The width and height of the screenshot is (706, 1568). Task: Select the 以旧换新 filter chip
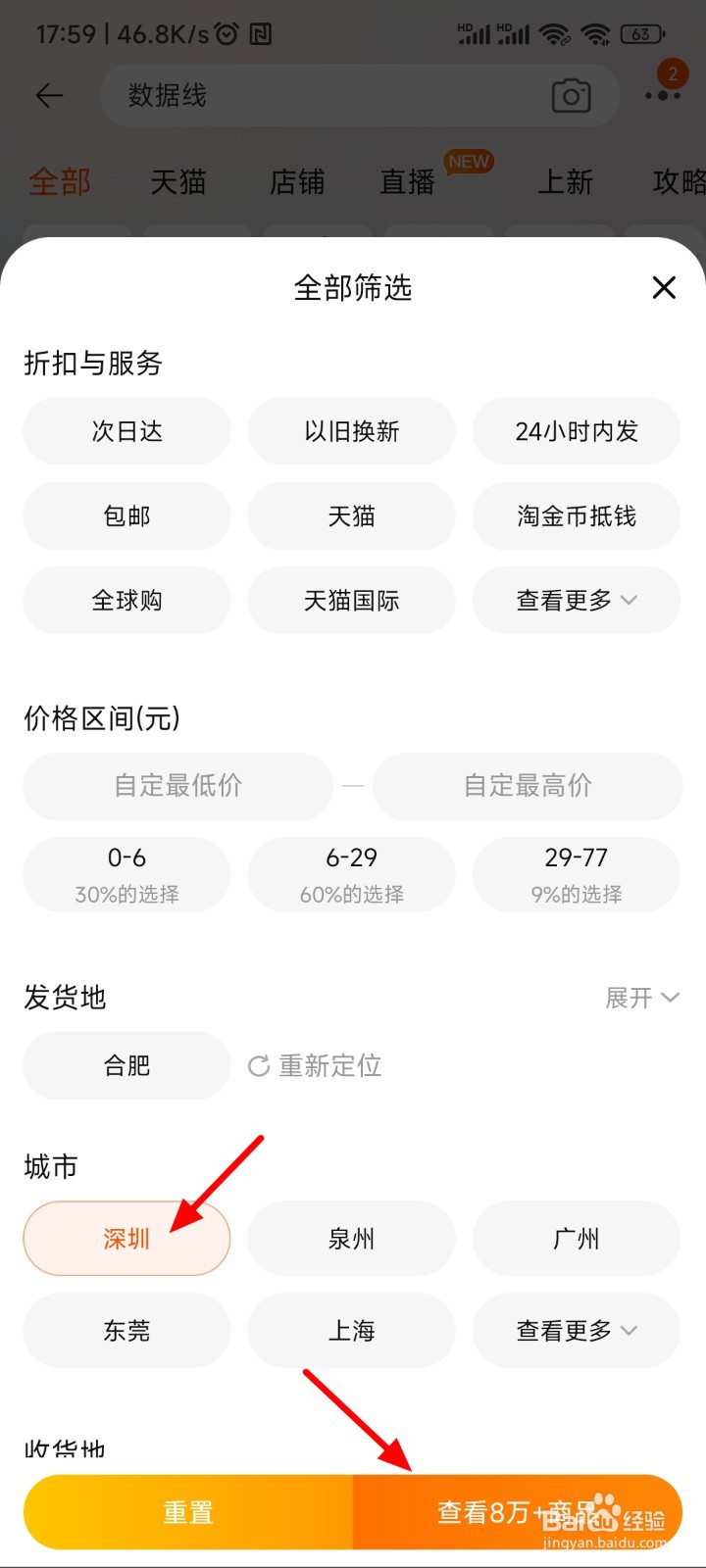[x=351, y=431]
